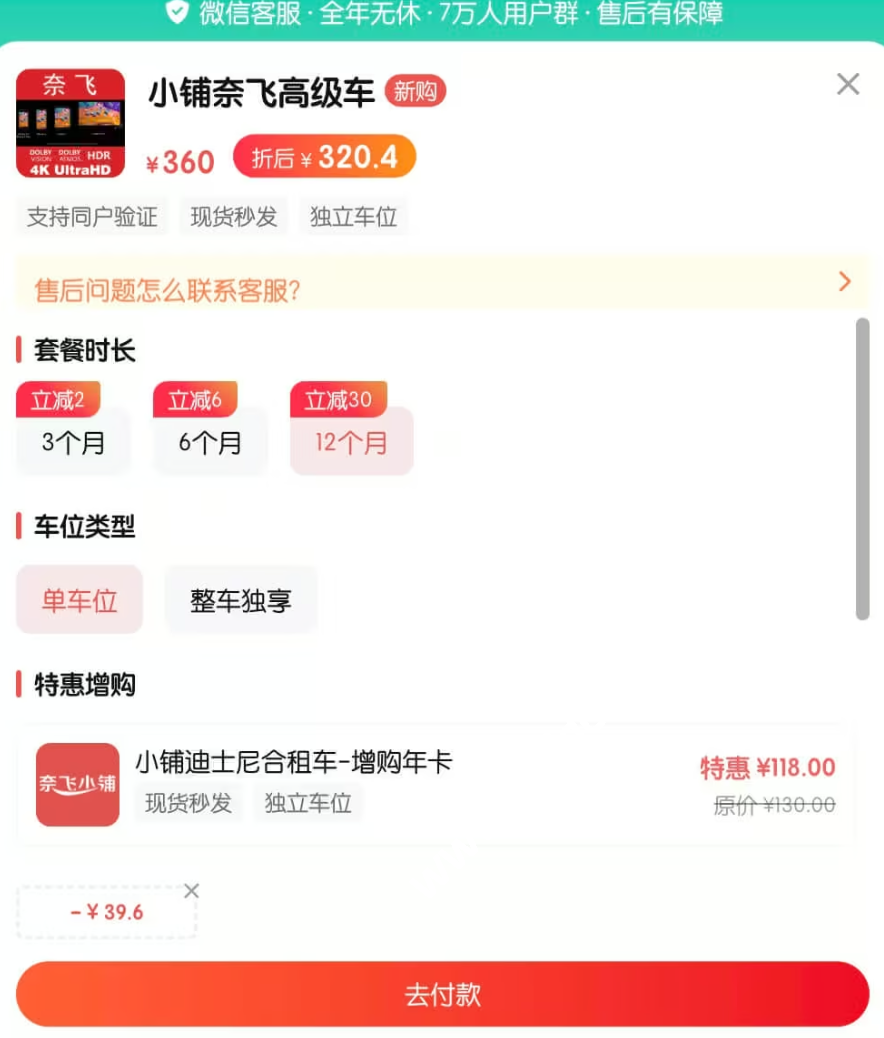This screenshot has width=884, height=1038.
Task: Close the purchase options sheet
Action: (x=847, y=85)
